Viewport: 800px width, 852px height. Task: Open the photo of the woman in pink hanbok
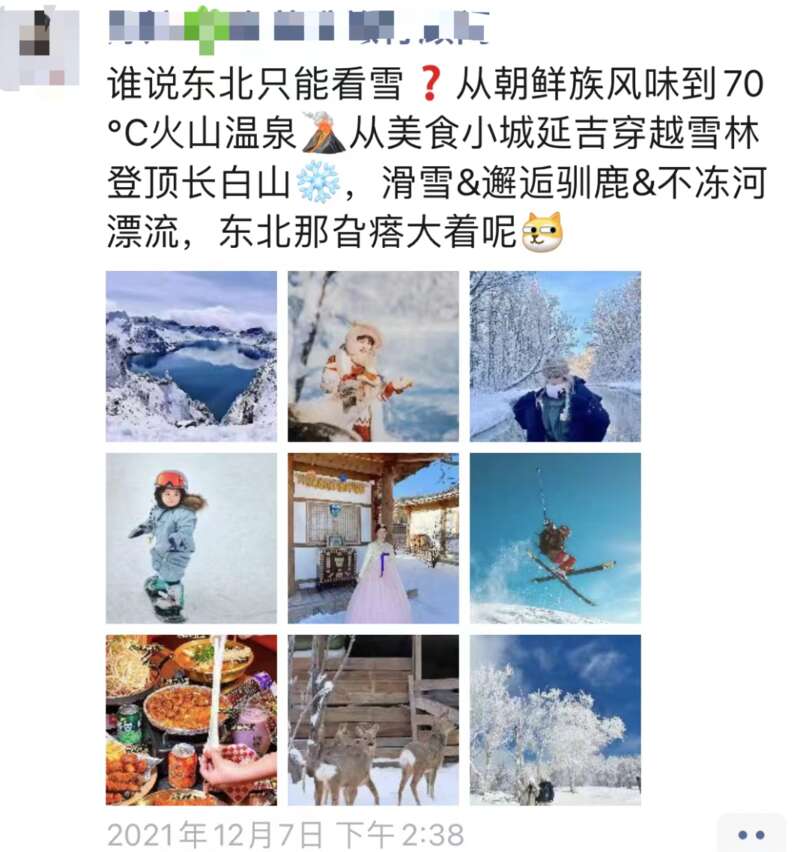coord(373,538)
